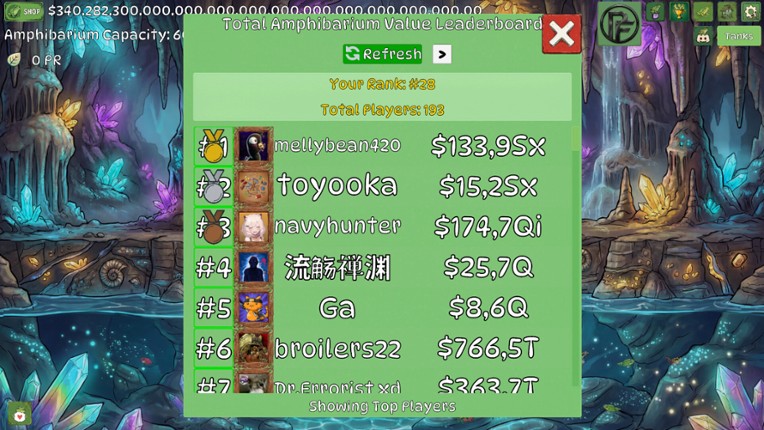Open the settings gear
The width and height of the screenshot is (764, 430).
(x=751, y=11)
